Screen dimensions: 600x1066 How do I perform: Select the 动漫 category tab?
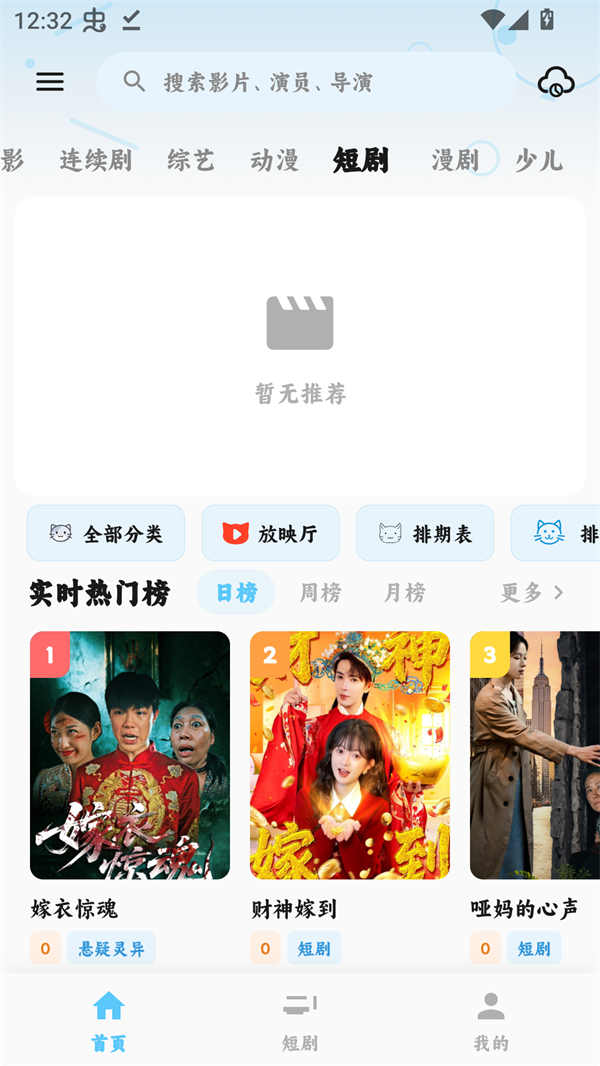[274, 160]
